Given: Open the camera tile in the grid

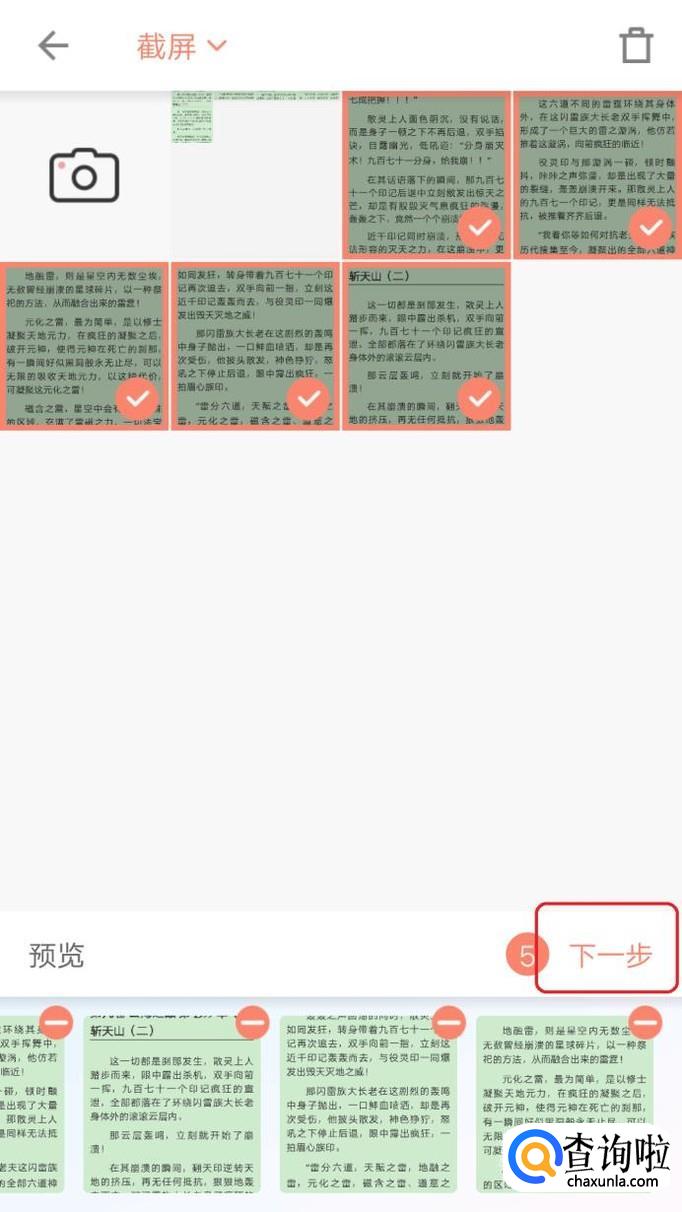Looking at the screenshot, I should (85, 175).
